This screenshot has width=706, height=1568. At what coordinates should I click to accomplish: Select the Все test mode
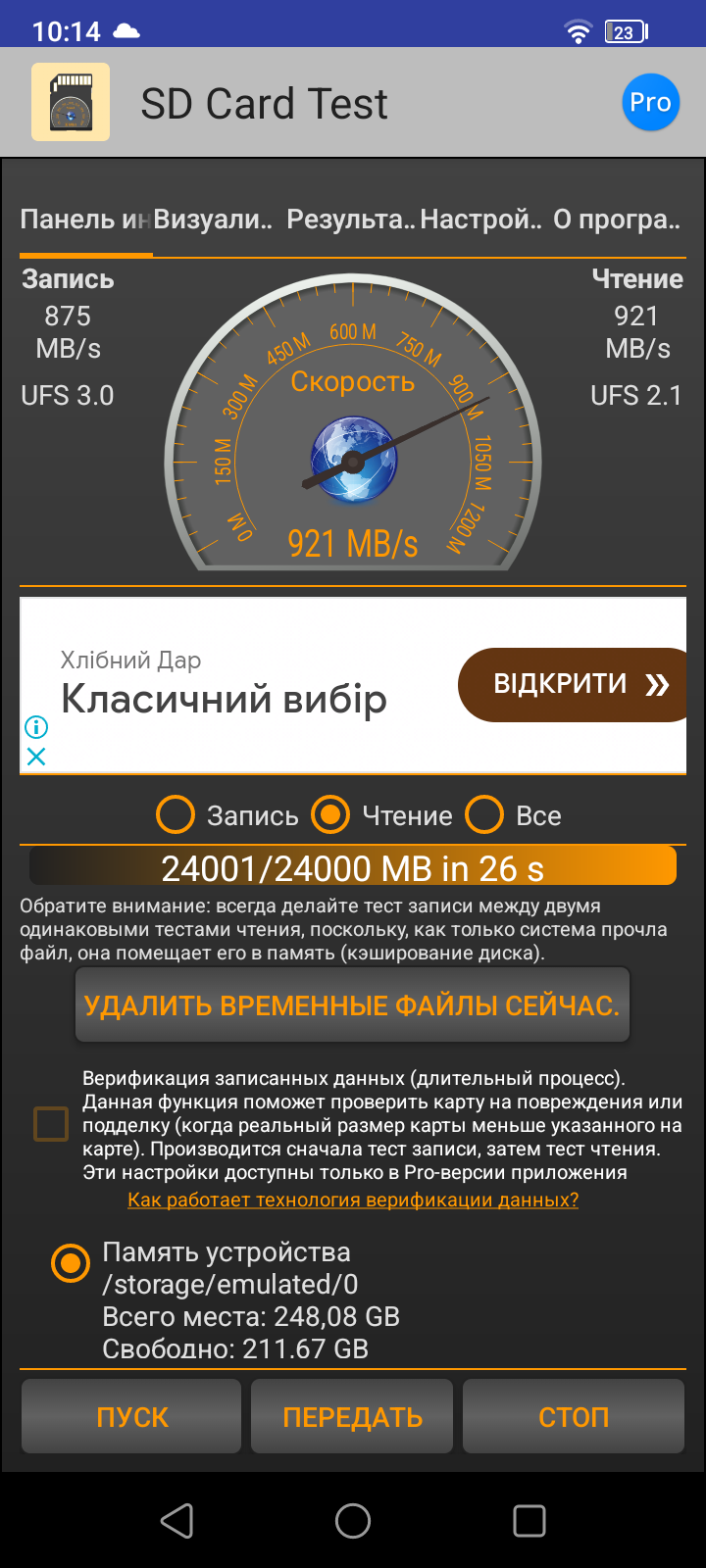pos(484,815)
